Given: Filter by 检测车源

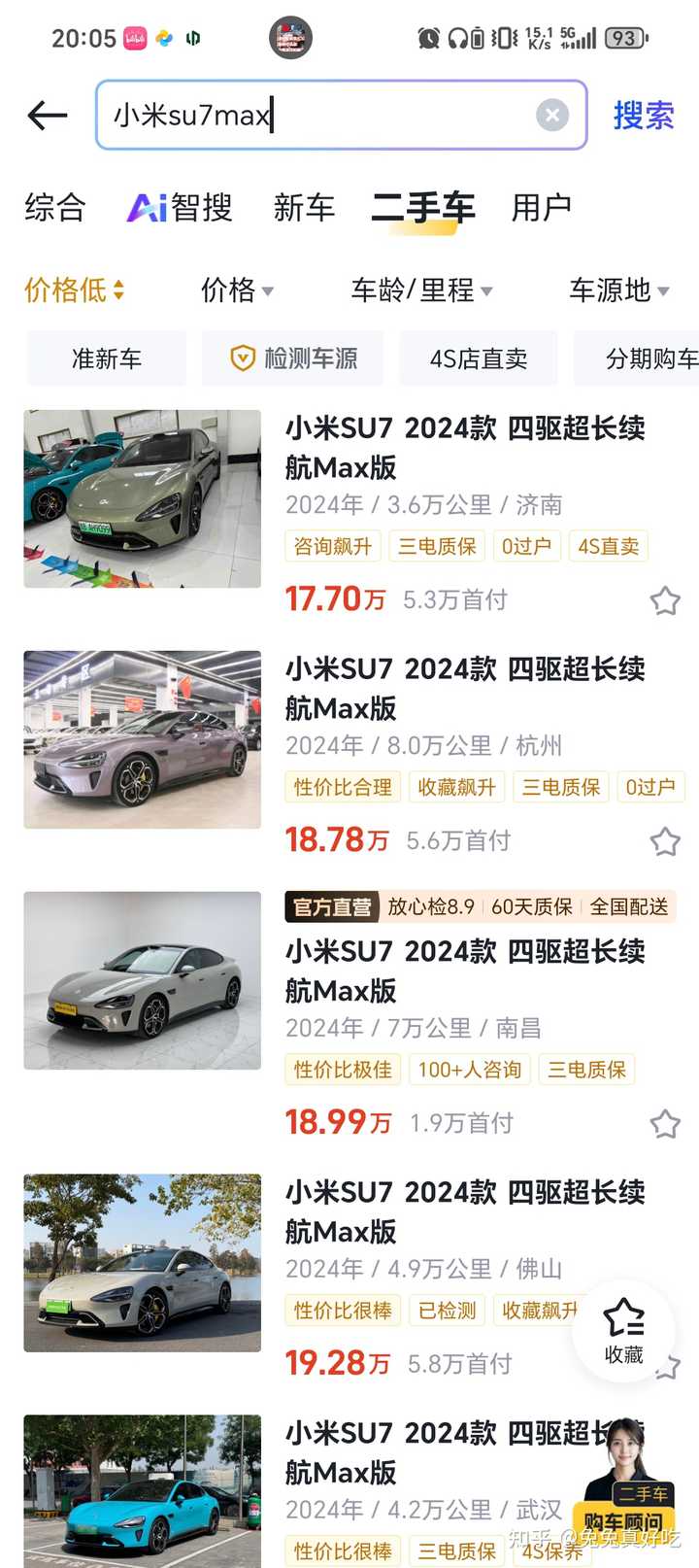Looking at the screenshot, I should click(x=293, y=358).
